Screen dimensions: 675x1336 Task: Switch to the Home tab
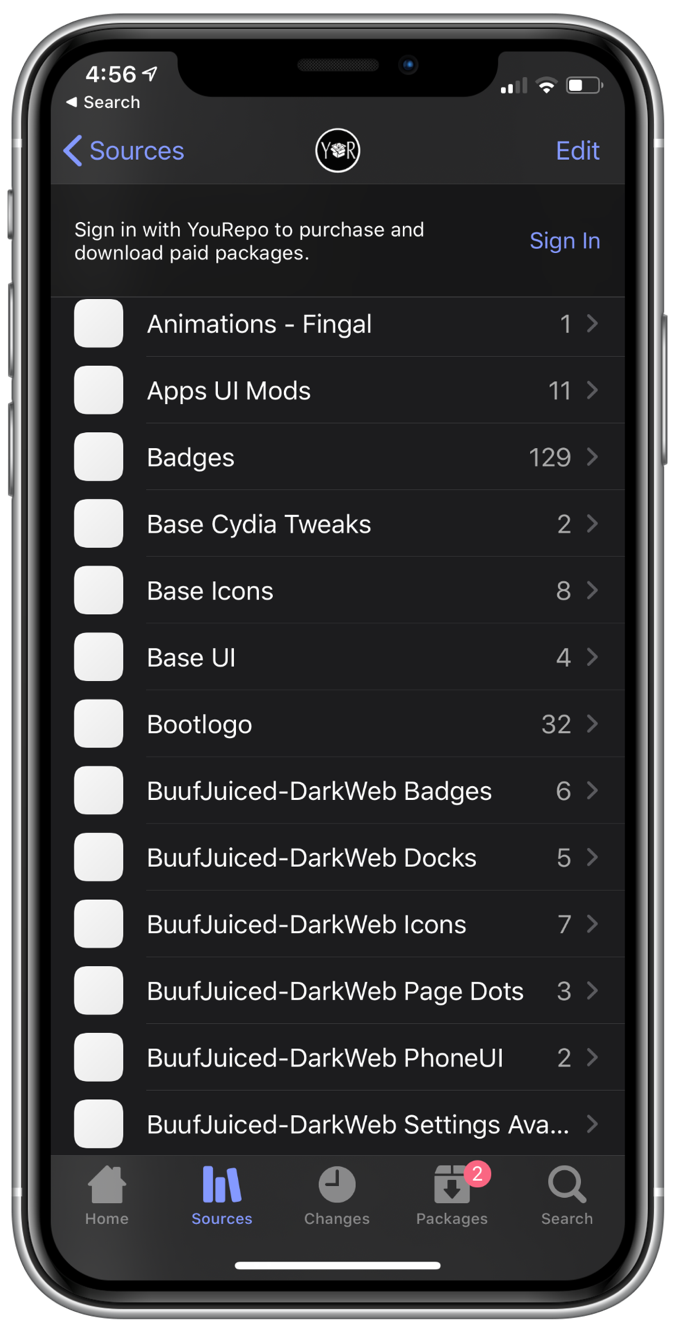coord(107,1196)
